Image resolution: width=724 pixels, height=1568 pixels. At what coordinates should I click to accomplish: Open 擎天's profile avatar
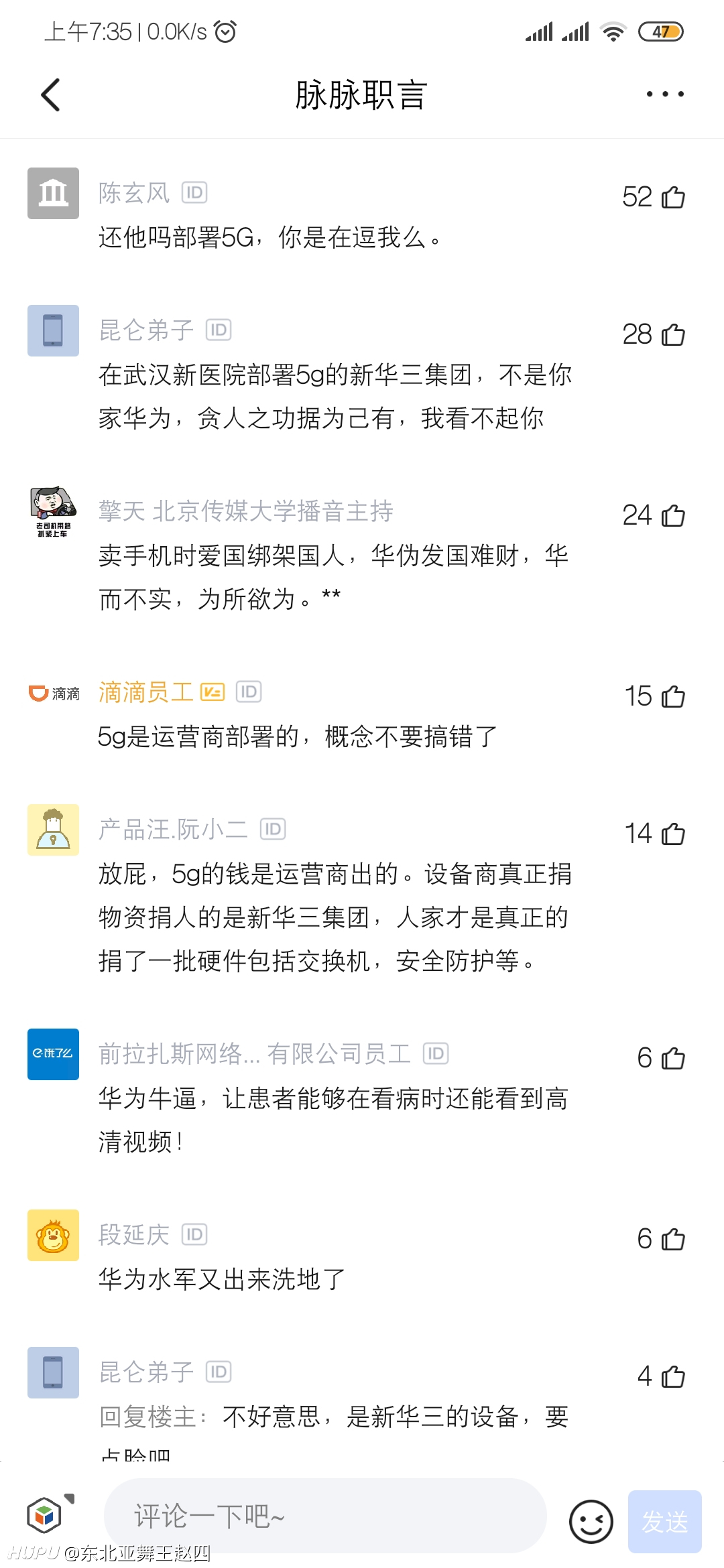(x=53, y=511)
